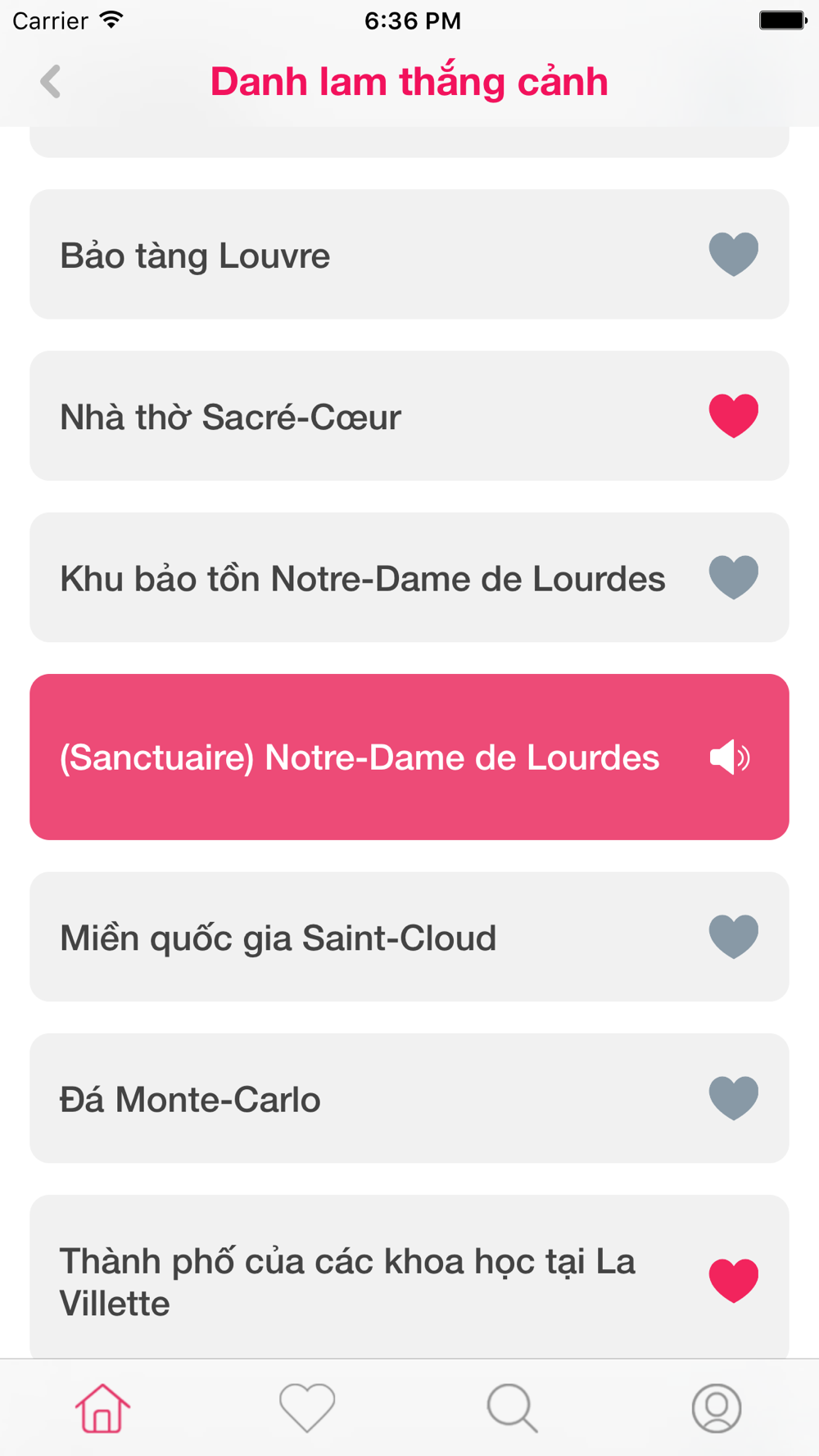This screenshot has width=819, height=1456.
Task: Open the Search tab
Action: click(x=512, y=1409)
